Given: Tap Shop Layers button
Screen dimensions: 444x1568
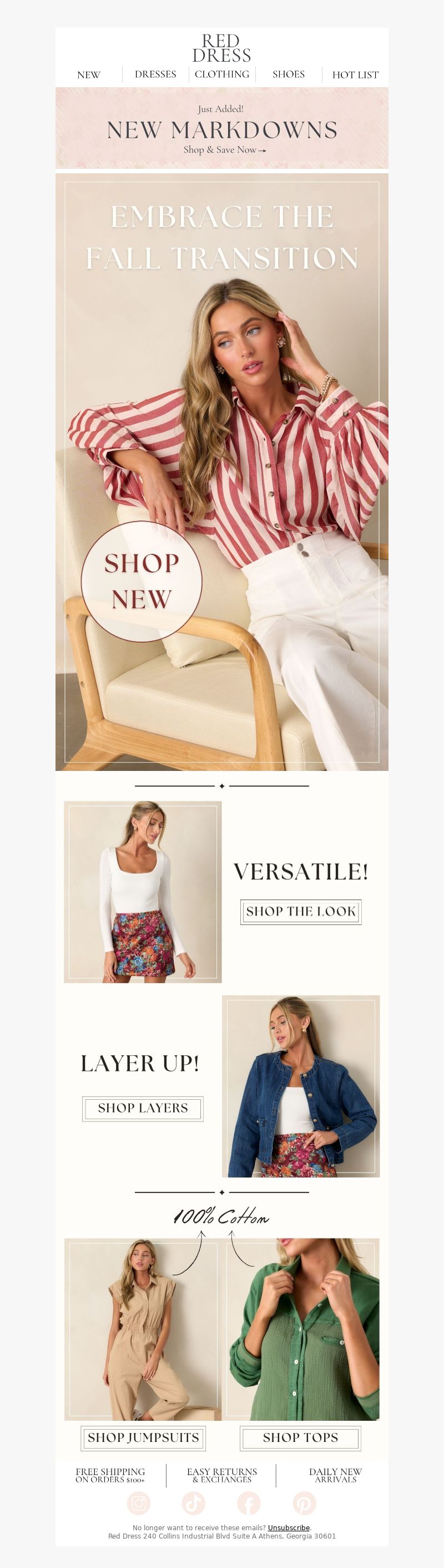Looking at the screenshot, I should [143, 1108].
